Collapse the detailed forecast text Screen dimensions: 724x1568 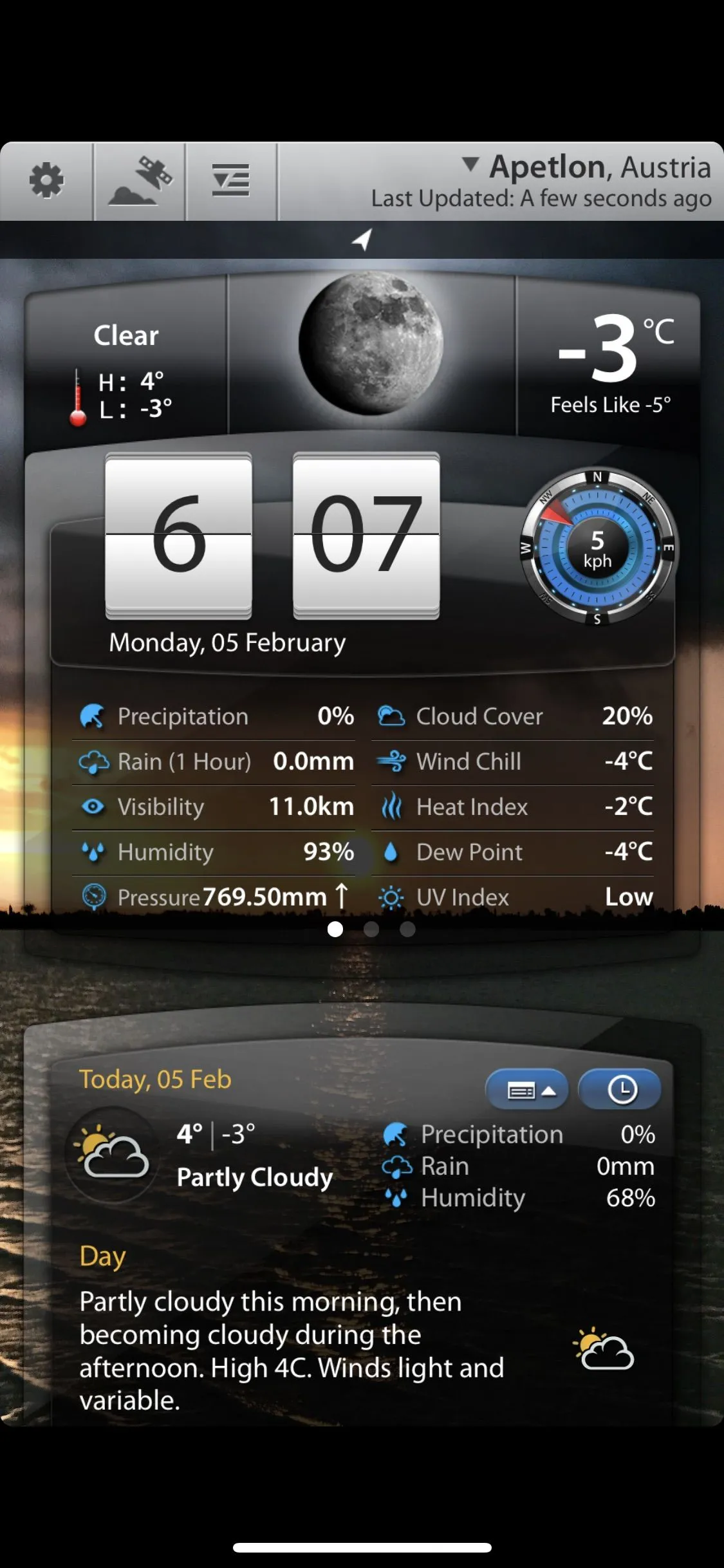[529, 1090]
